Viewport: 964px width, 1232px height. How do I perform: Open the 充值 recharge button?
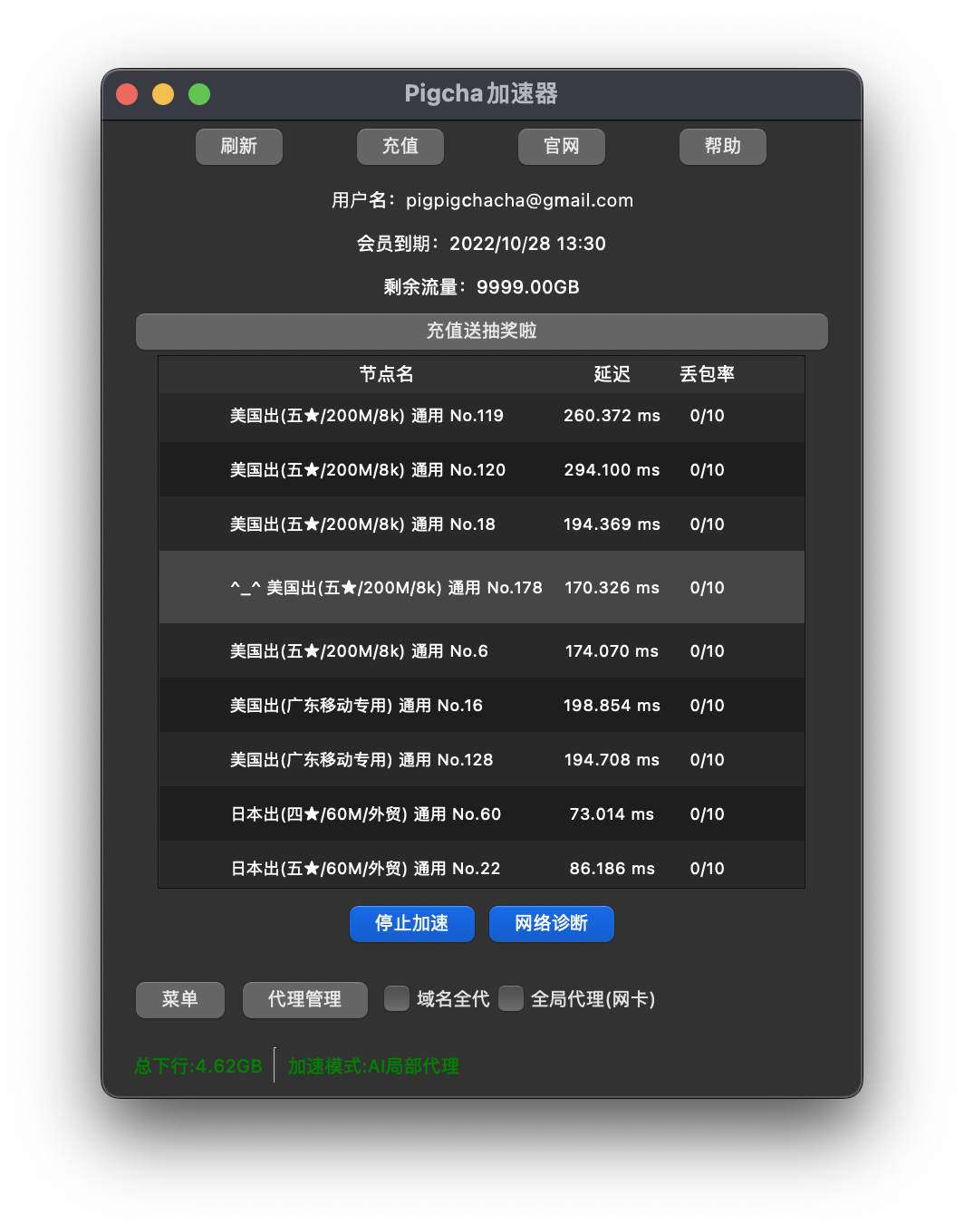click(x=400, y=147)
